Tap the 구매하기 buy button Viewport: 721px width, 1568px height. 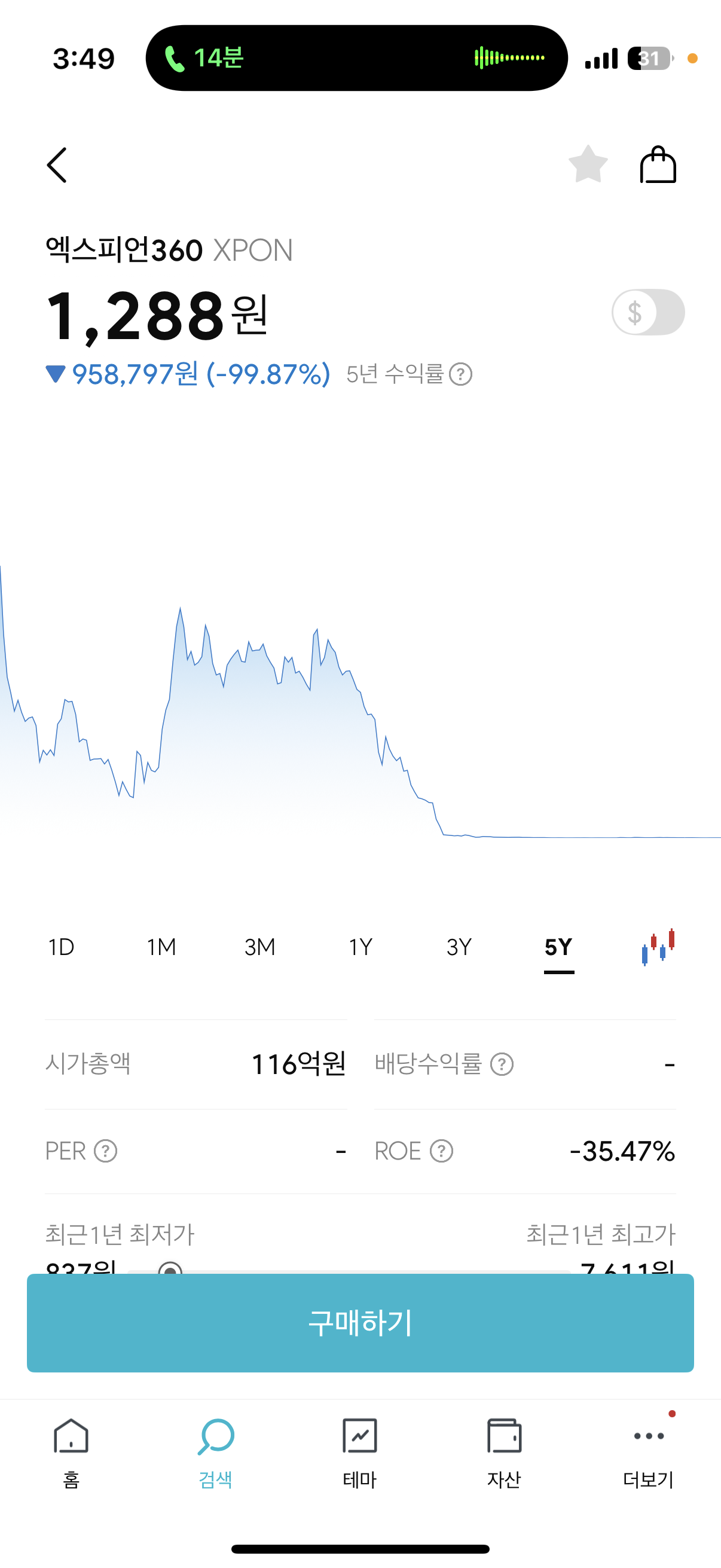(360, 1323)
